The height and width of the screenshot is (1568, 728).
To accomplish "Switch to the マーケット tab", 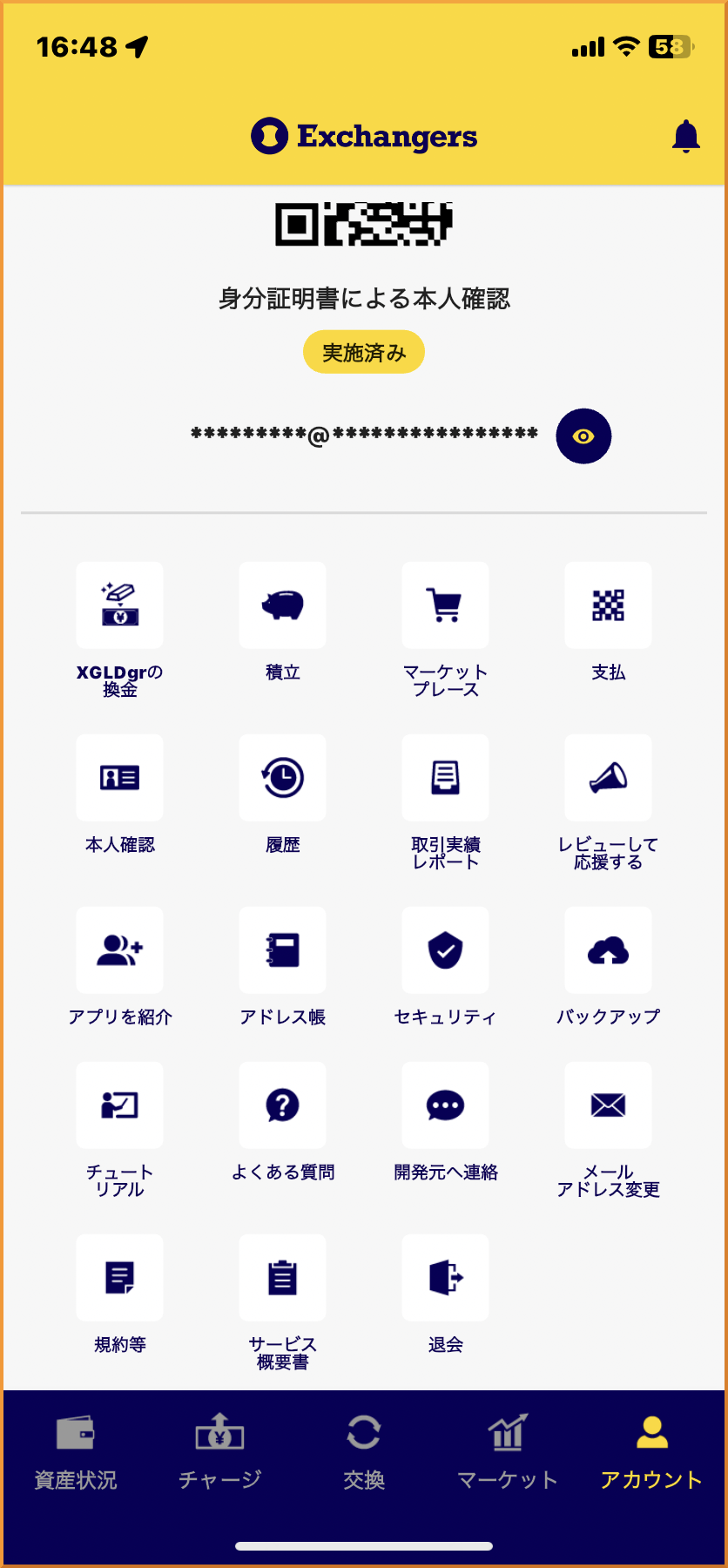I will pyautogui.click(x=508, y=1452).
